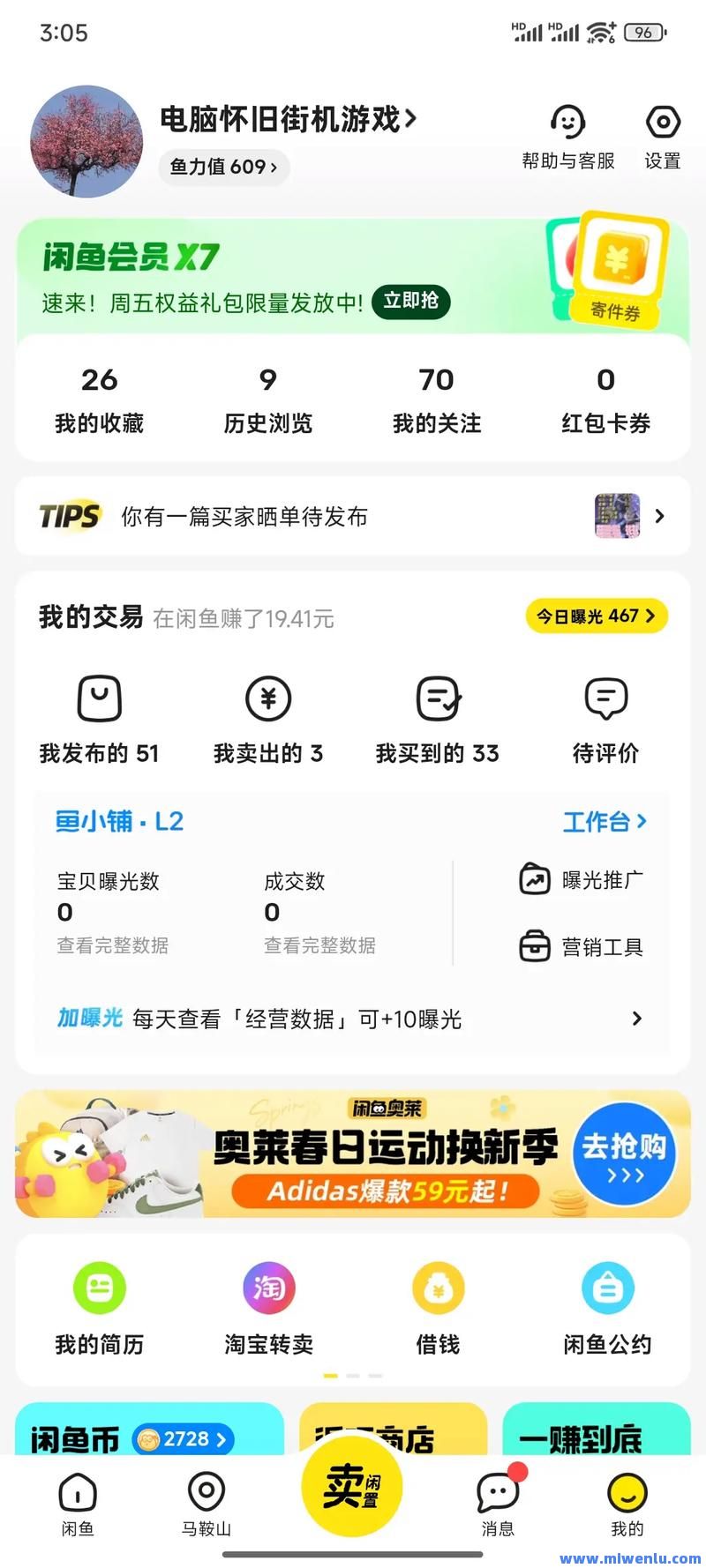Tap 去抢购 on Adidas banner
The image size is (706, 1568).
click(x=624, y=1154)
